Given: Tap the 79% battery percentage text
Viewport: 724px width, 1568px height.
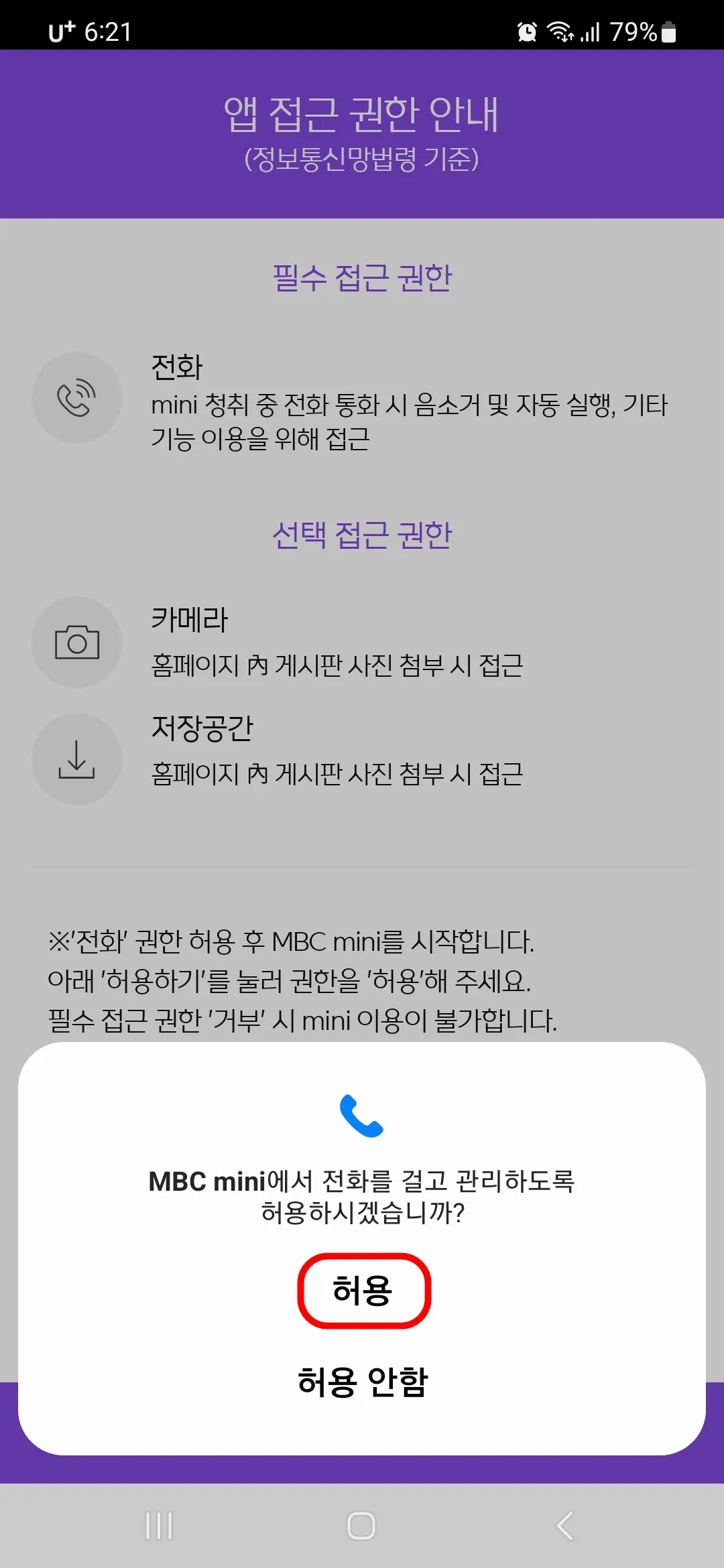Looking at the screenshot, I should tap(632, 31).
